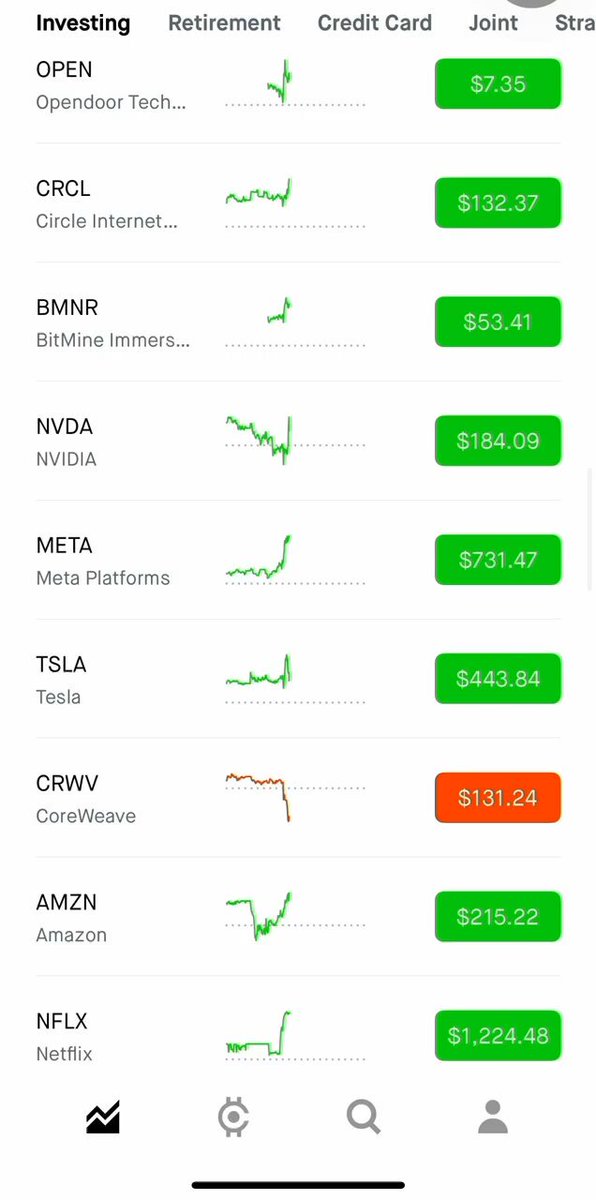View BMNR BitMine stock details
The image size is (596, 1200).
click(x=298, y=322)
